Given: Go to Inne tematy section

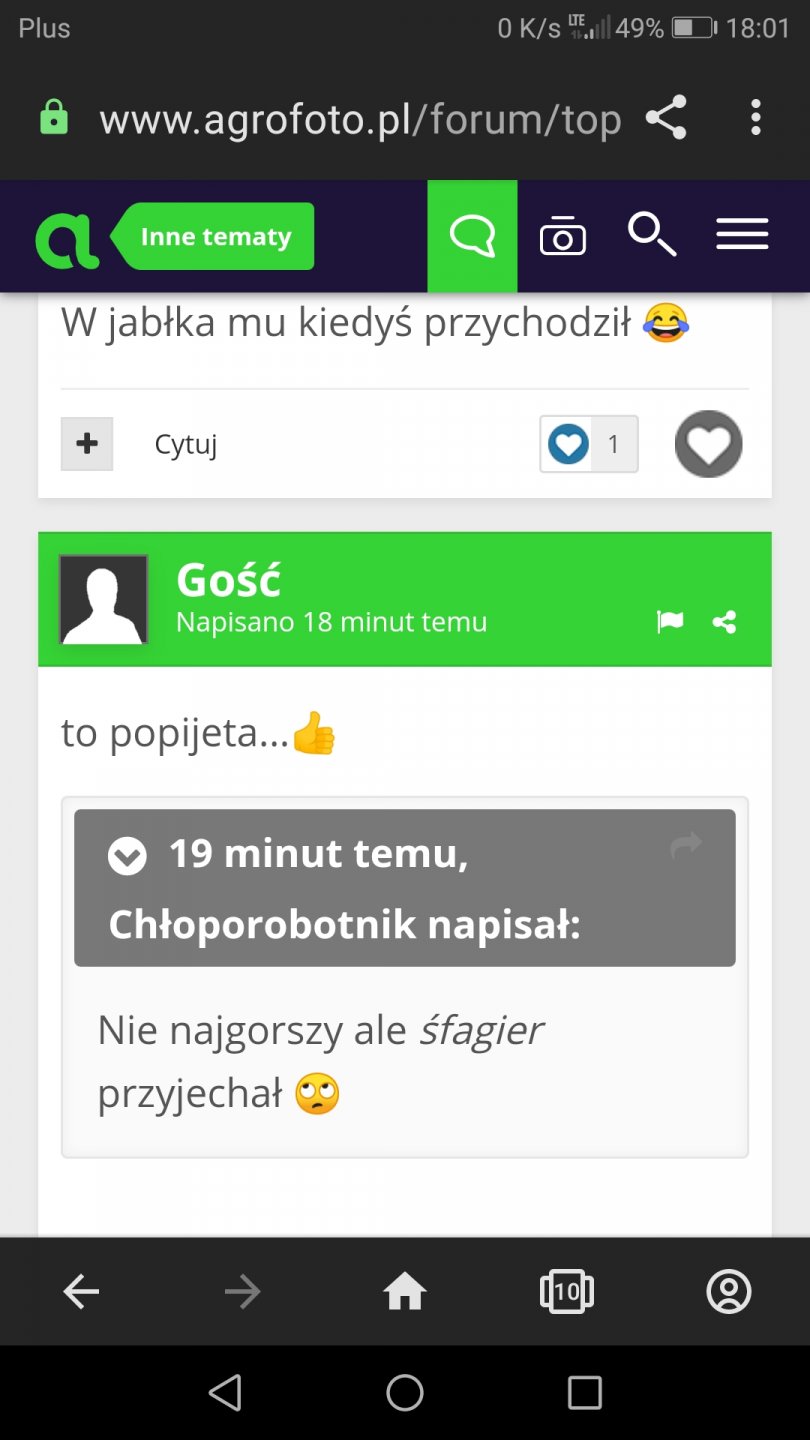Looking at the screenshot, I should pyautogui.click(x=215, y=237).
